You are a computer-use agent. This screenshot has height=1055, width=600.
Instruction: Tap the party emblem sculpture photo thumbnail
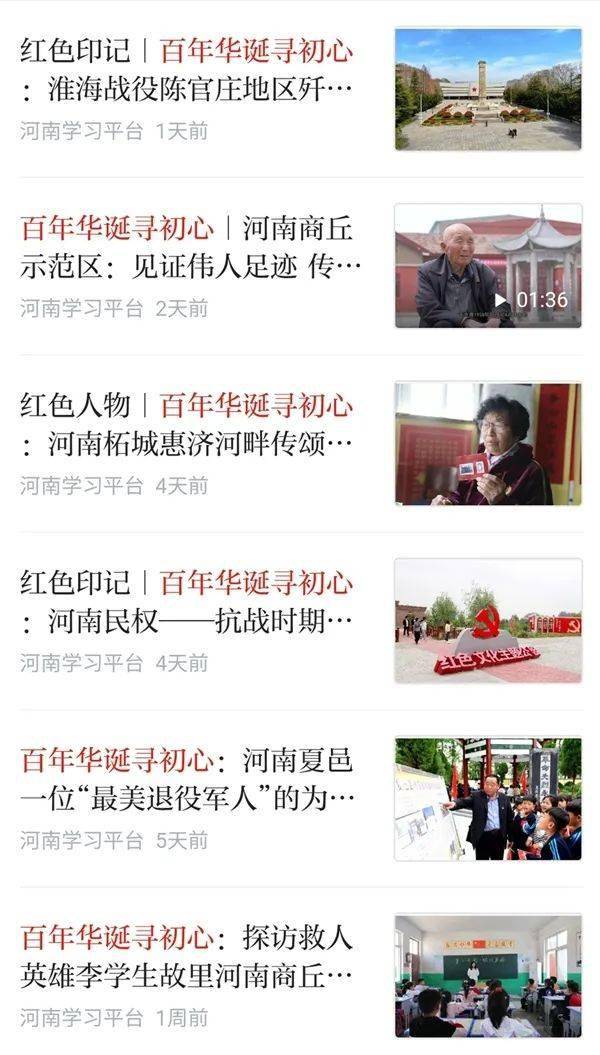click(488, 620)
